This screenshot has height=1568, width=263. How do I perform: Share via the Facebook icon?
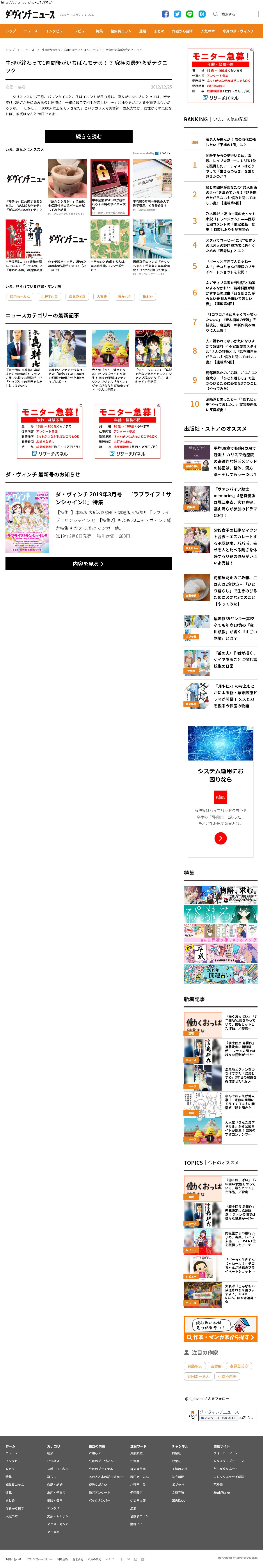tap(165, 14)
